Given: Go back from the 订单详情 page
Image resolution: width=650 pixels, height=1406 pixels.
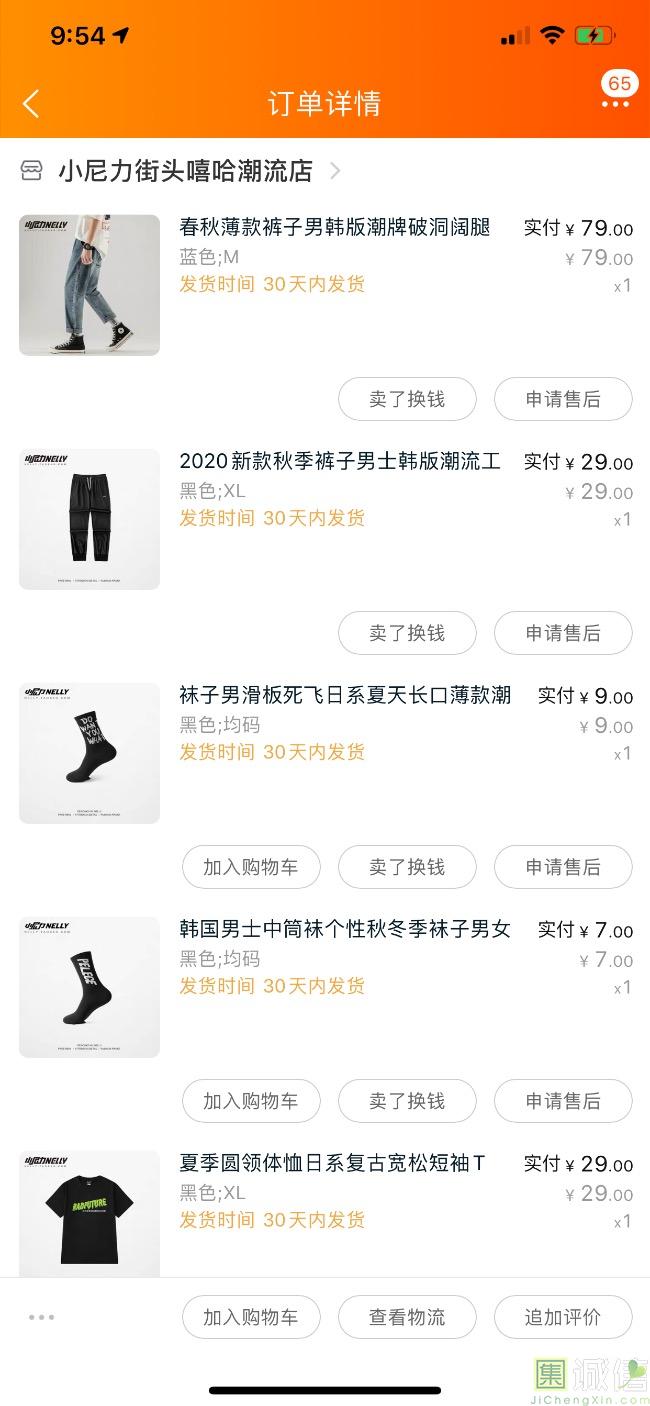Looking at the screenshot, I should tap(32, 103).
